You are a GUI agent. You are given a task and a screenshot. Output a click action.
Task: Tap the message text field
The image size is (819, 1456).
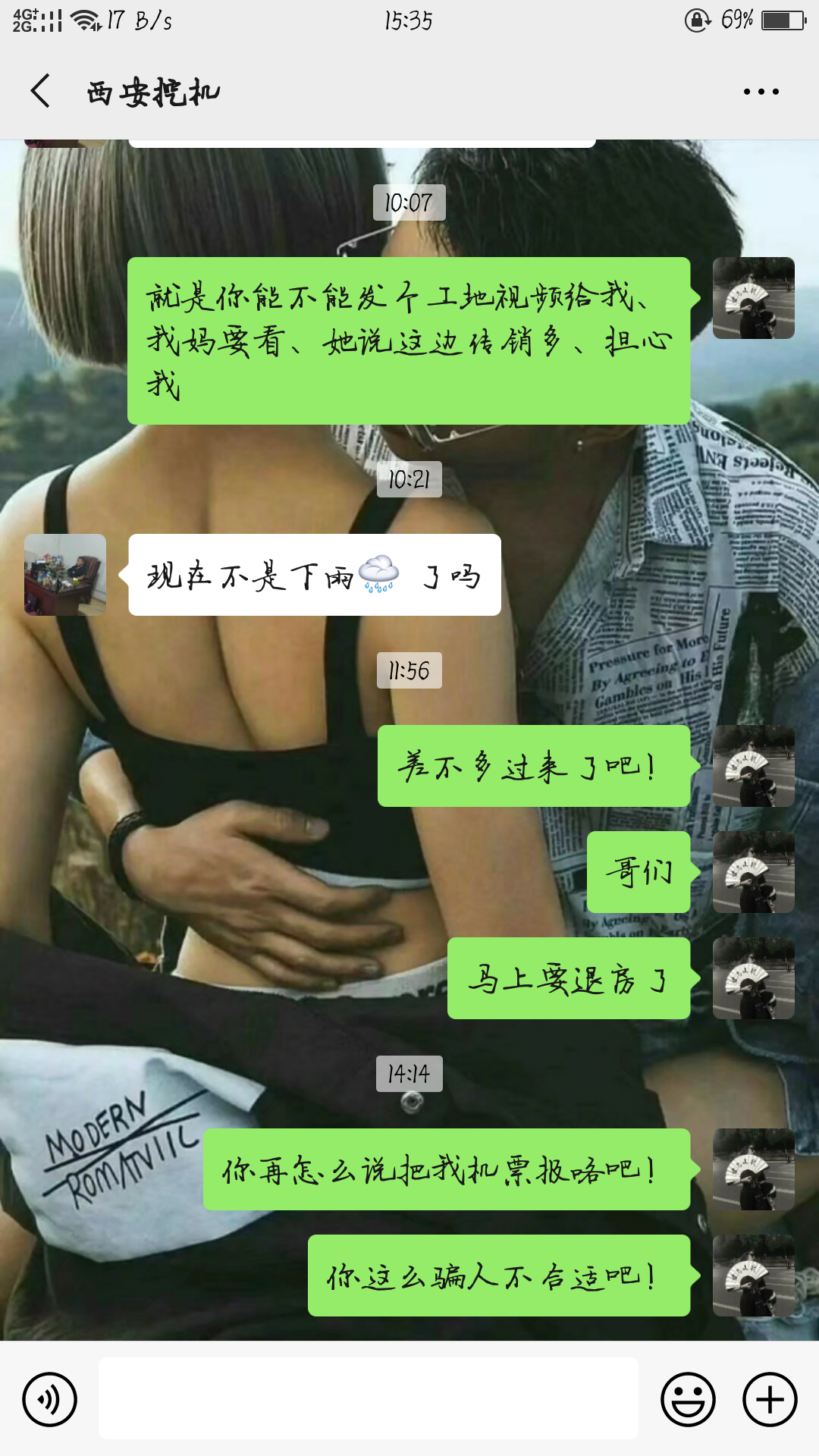[x=369, y=1398]
